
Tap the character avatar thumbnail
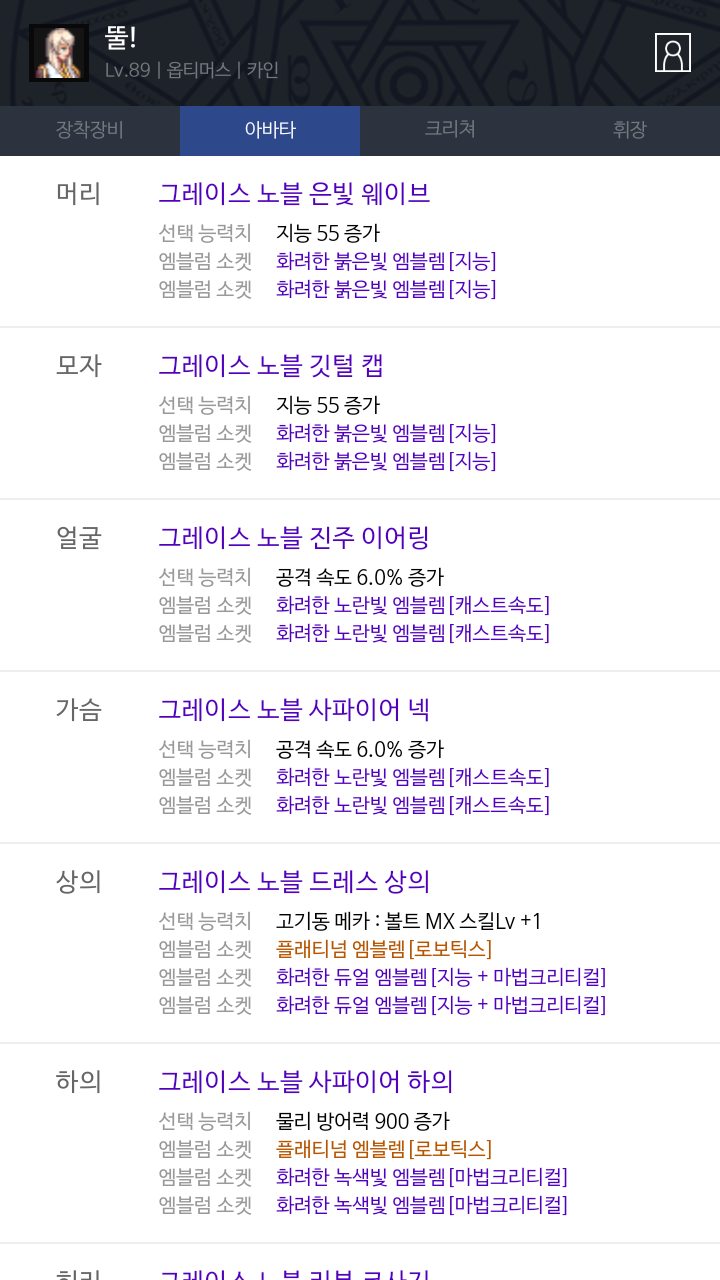click(59, 53)
